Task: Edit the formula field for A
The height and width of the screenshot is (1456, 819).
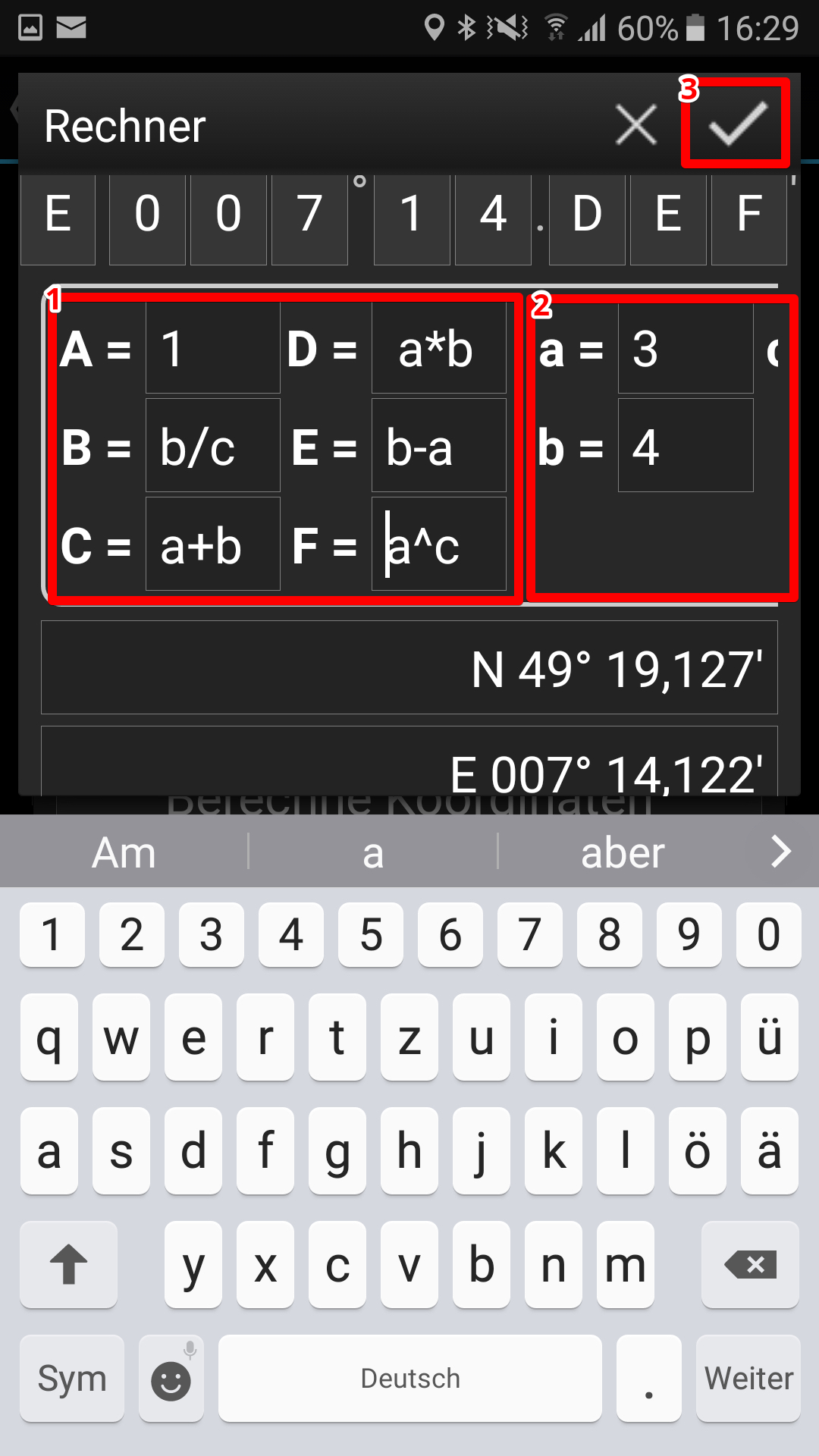Action: coord(213,348)
